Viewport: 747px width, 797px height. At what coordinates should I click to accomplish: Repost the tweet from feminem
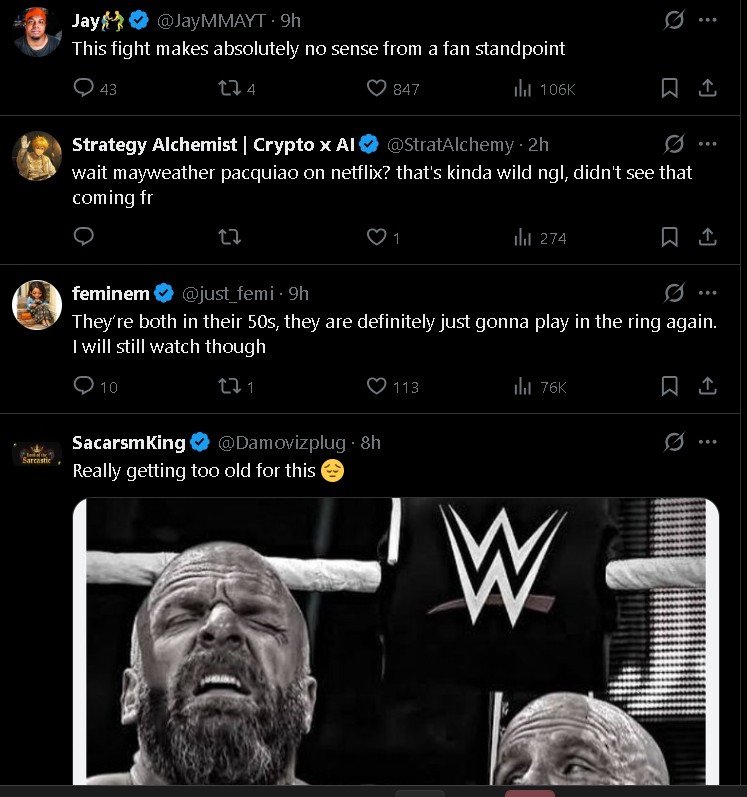(229, 386)
